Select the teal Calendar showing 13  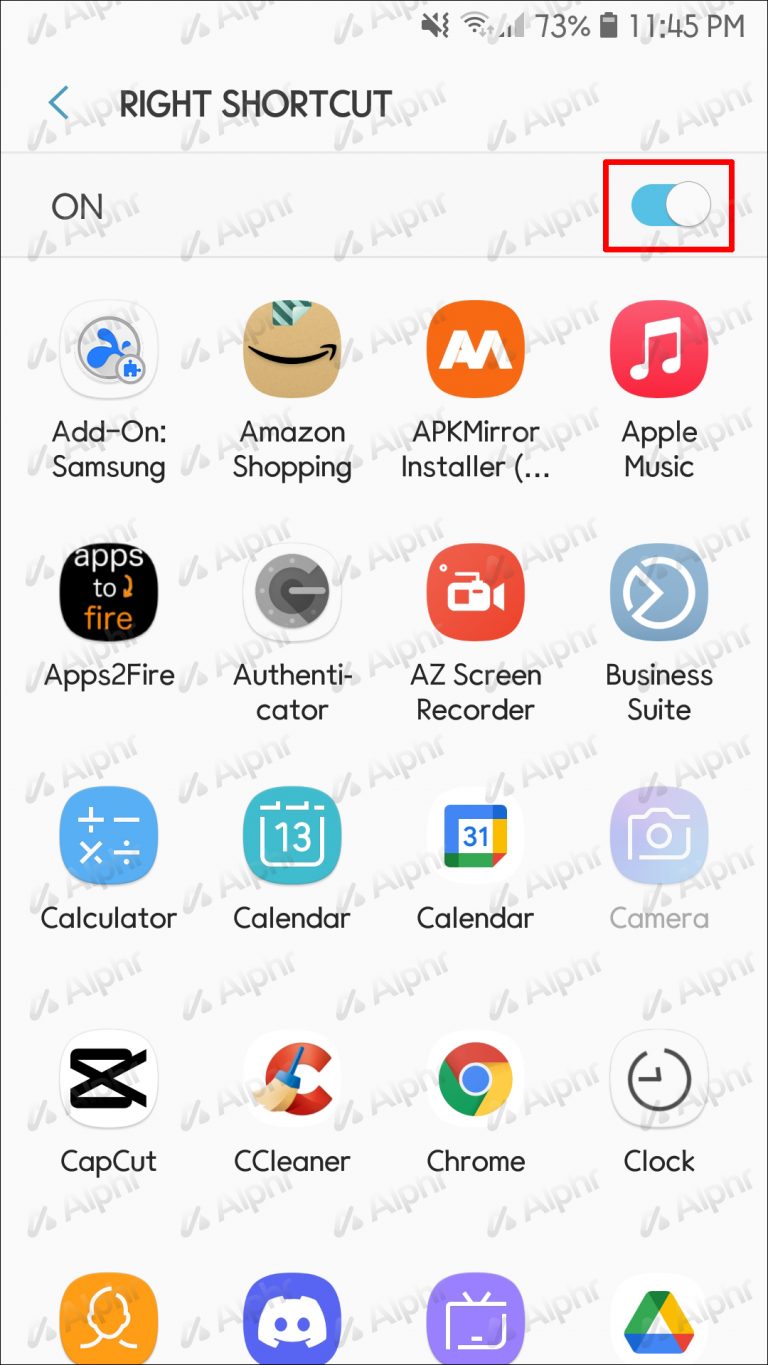tap(292, 836)
